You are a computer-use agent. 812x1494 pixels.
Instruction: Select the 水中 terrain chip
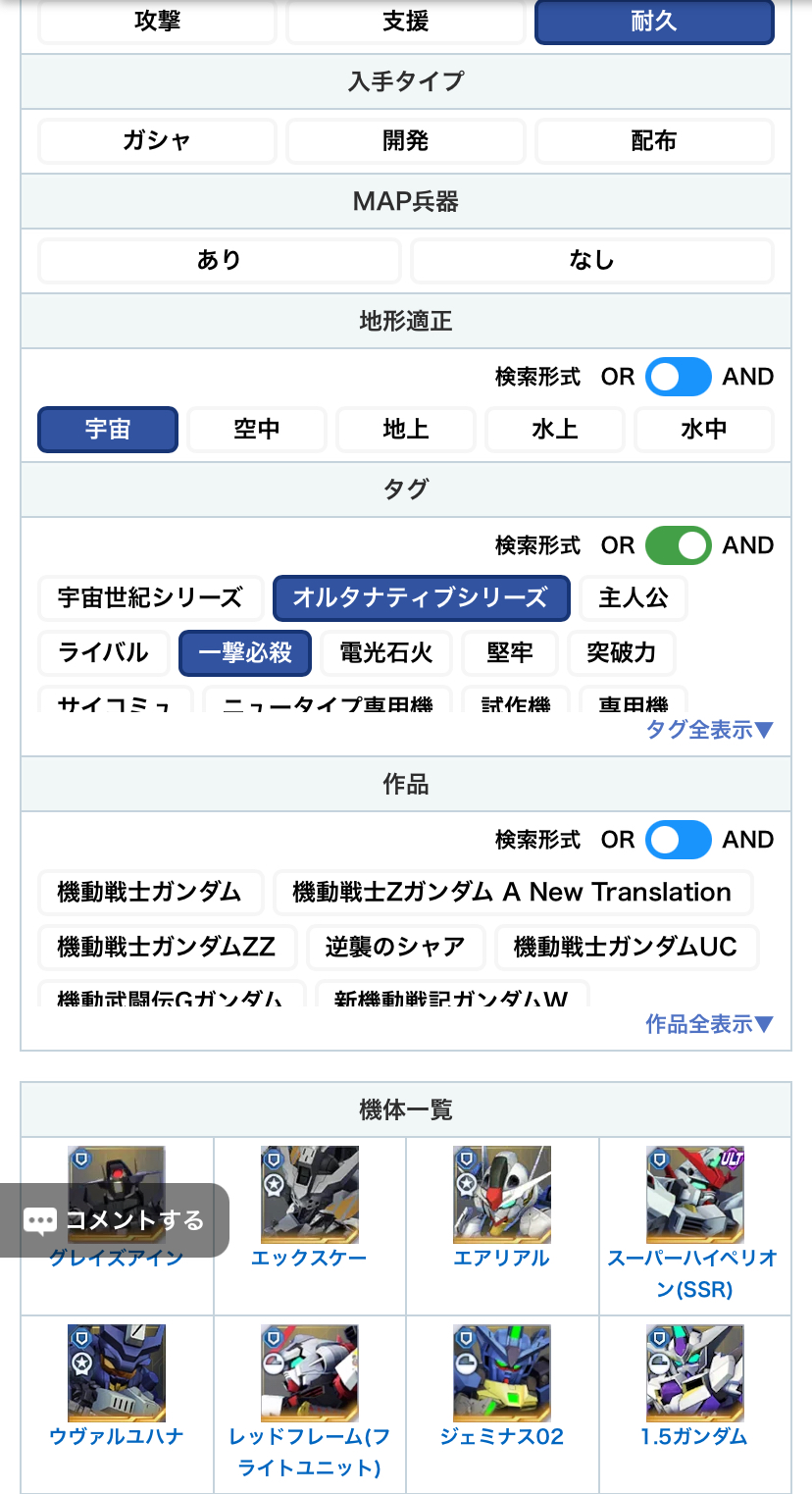point(703,430)
